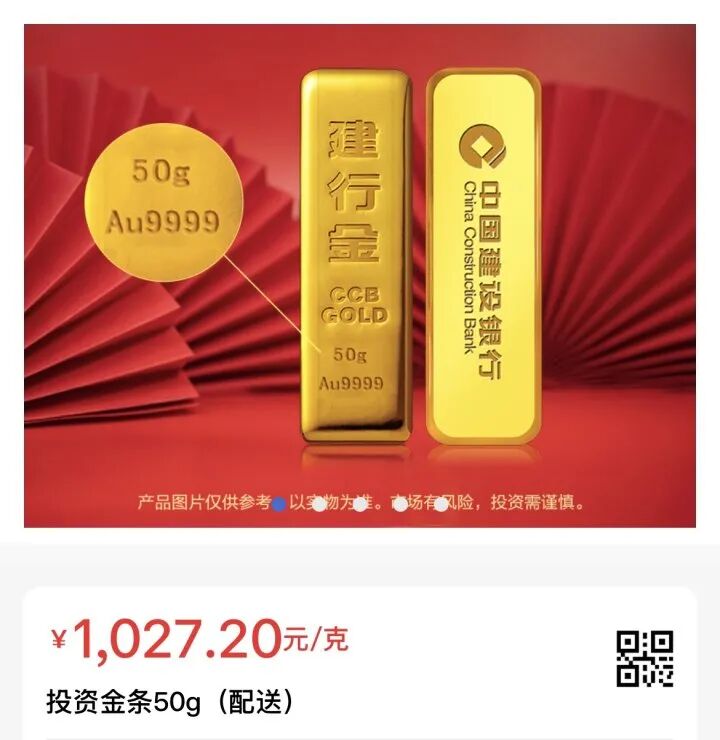
Task: Tap the QR code icon beside the price
Action: point(644,658)
